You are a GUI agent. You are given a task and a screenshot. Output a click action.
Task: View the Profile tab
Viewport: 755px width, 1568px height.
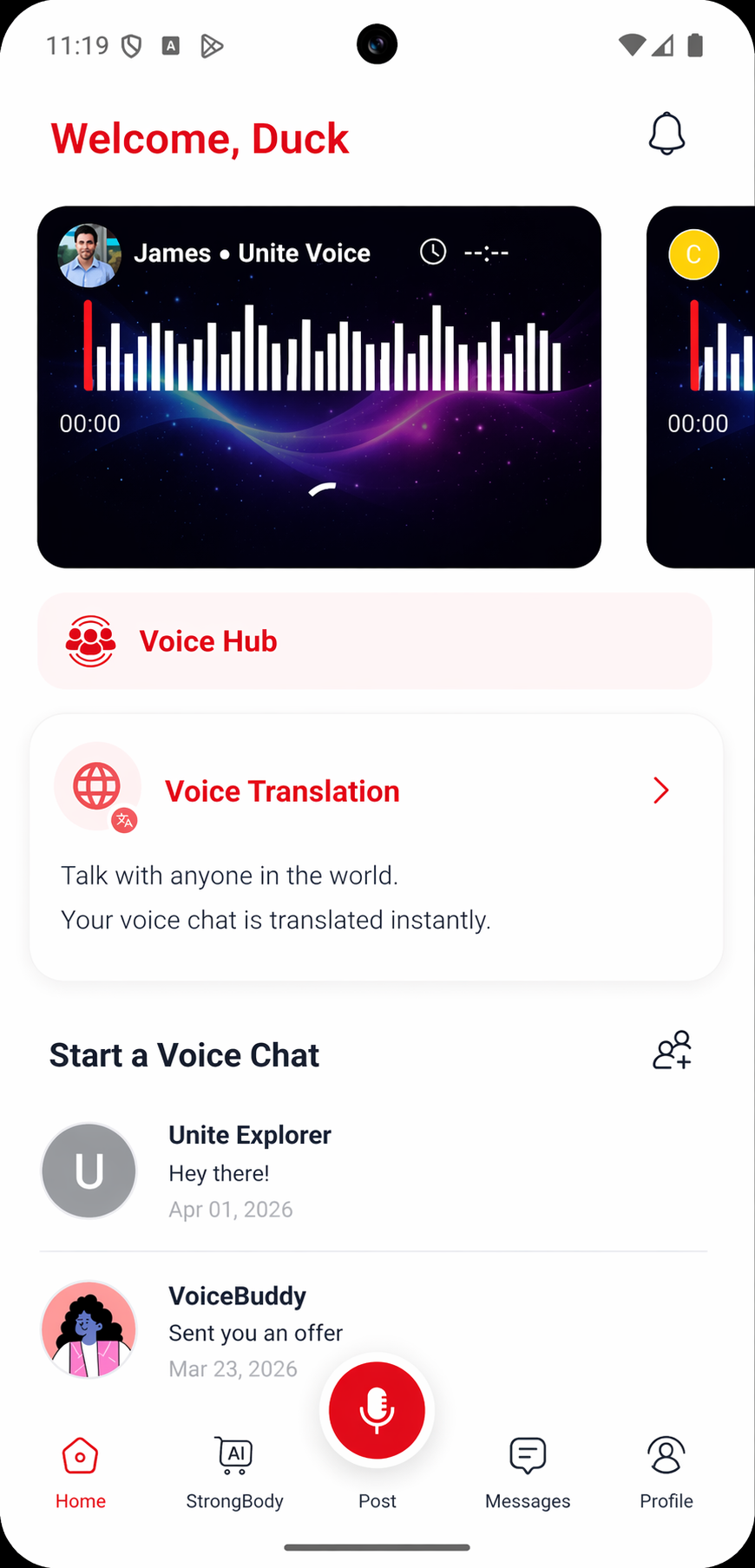tap(666, 1473)
